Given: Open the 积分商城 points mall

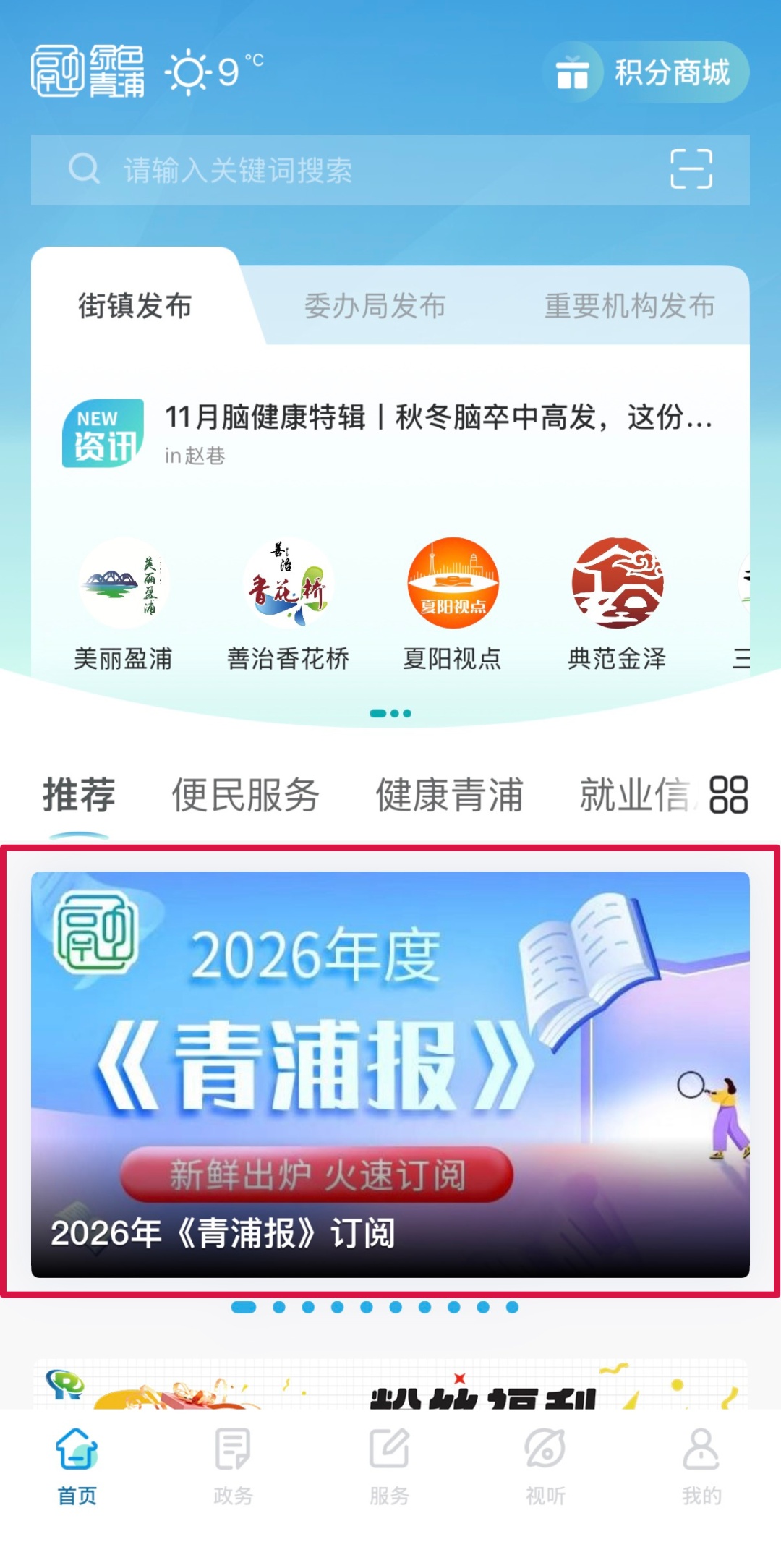Looking at the screenshot, I should [x=646, y=72].
